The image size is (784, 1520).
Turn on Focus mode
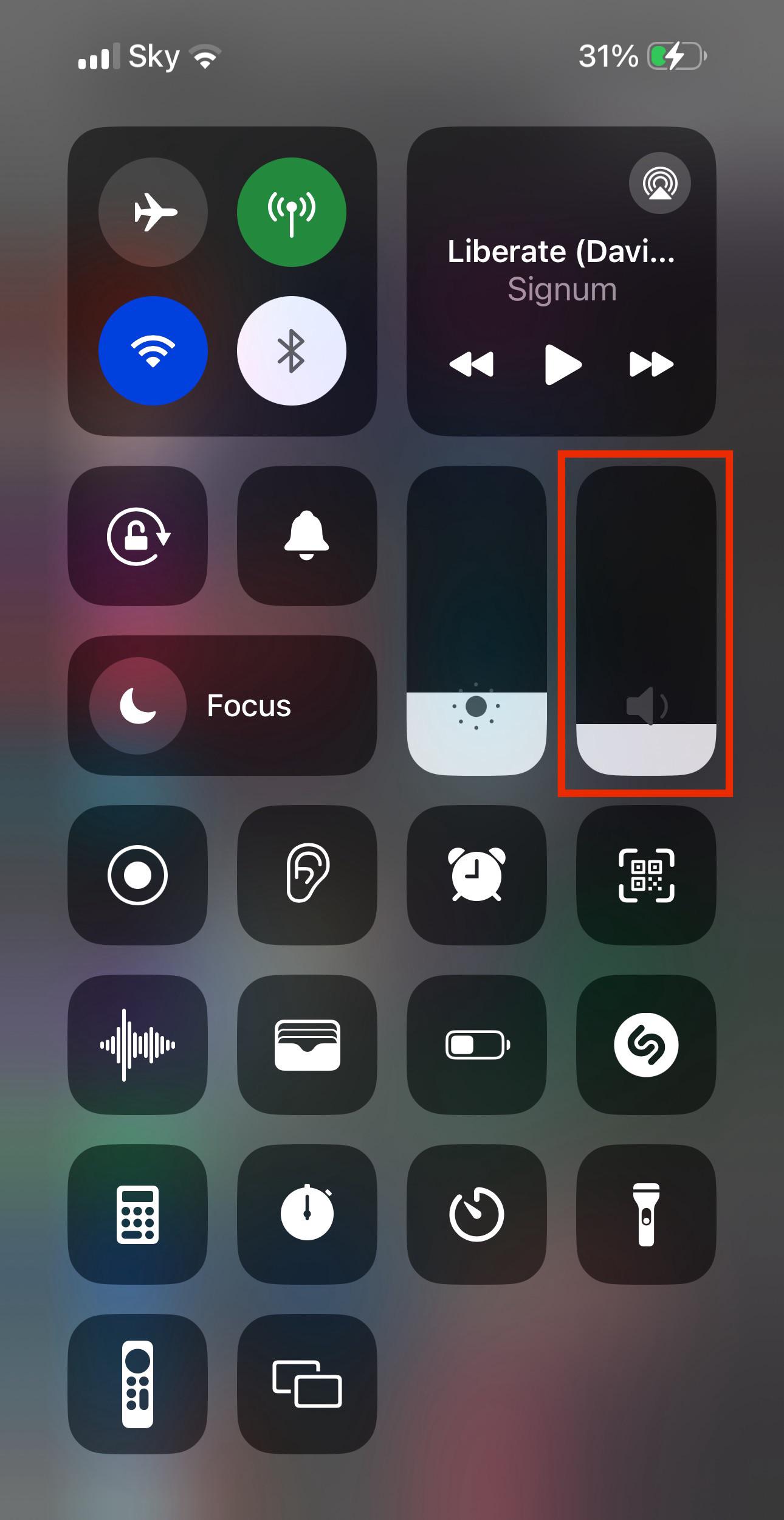point(222,705)
